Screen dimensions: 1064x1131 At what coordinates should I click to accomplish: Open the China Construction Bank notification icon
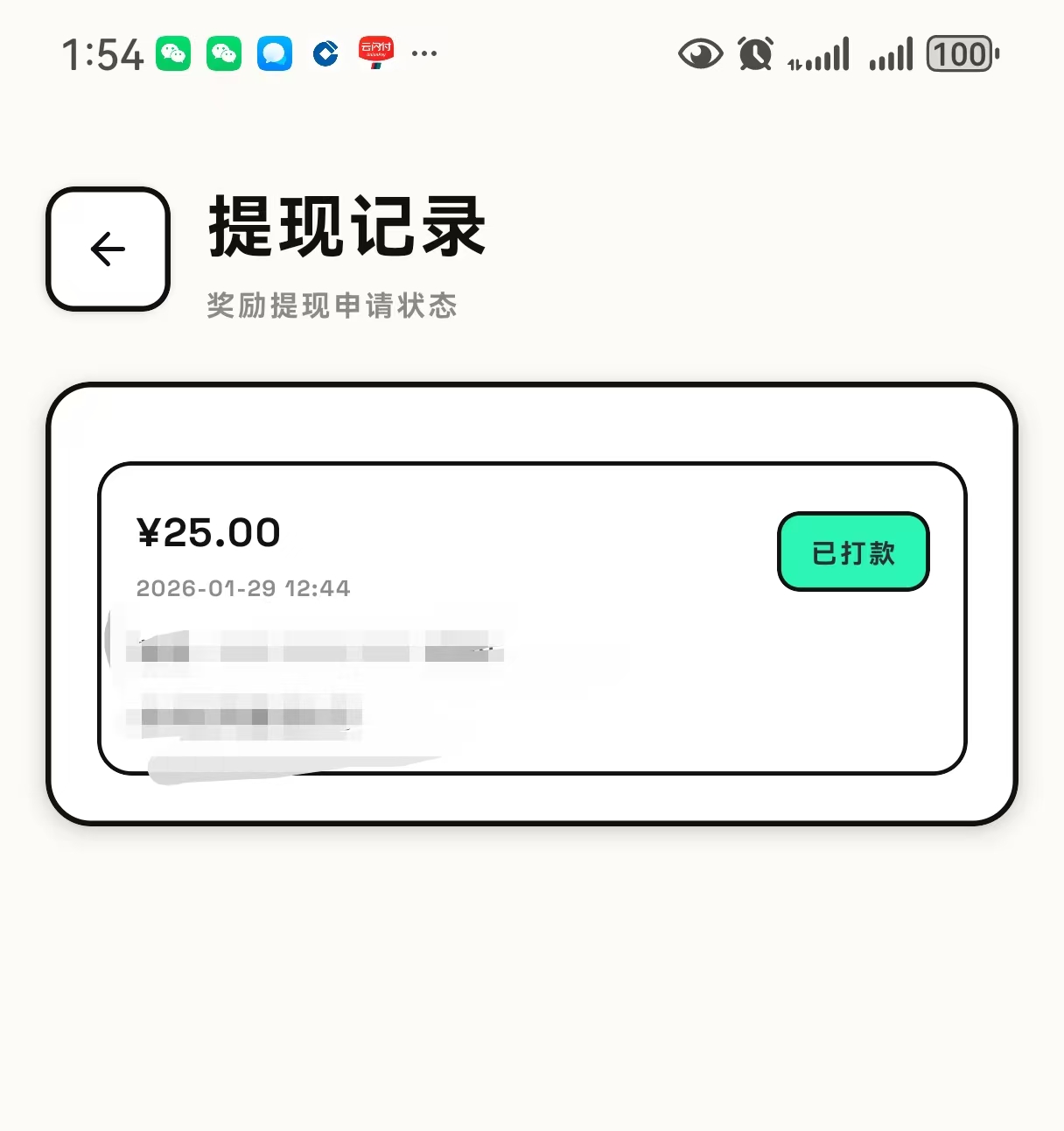point(324,53)
